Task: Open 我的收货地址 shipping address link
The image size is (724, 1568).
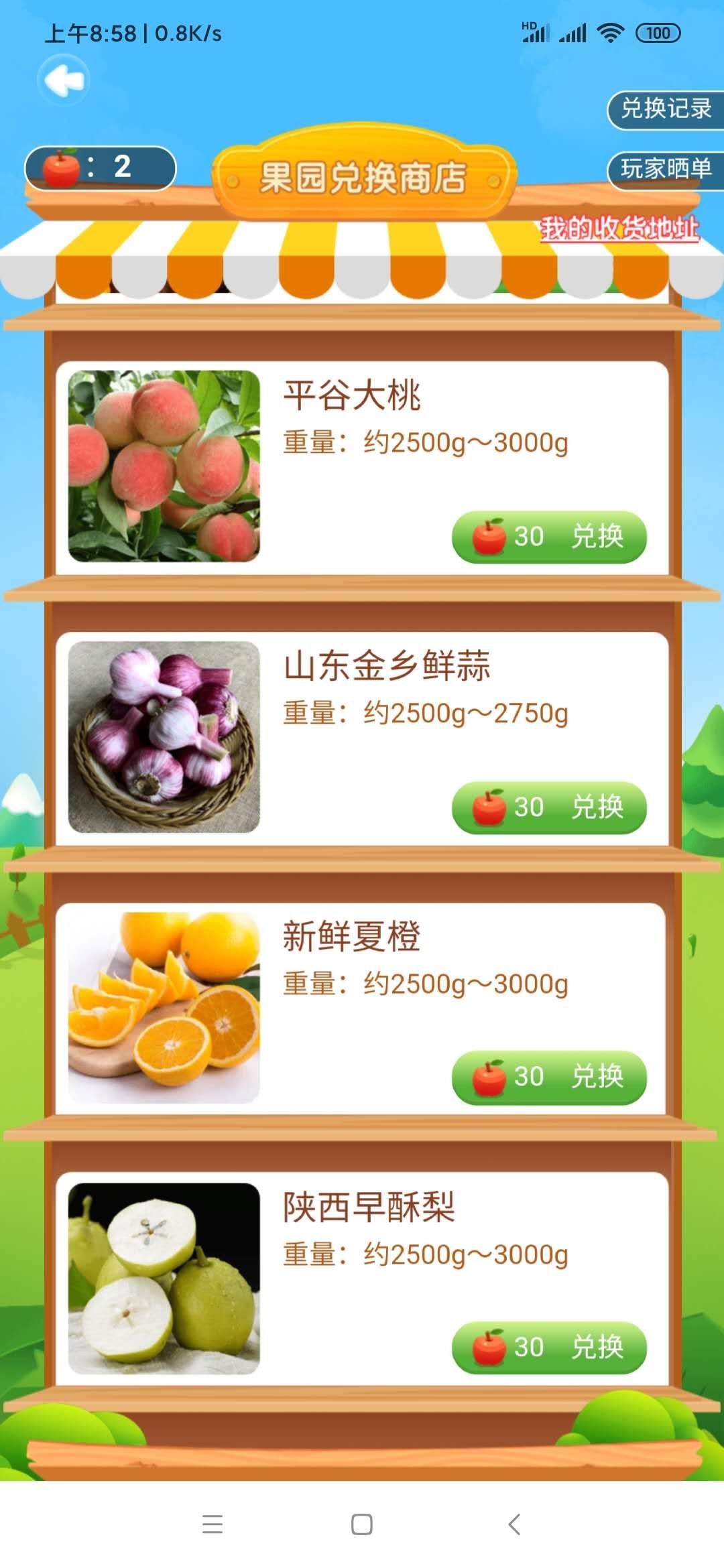Action: 619,228
